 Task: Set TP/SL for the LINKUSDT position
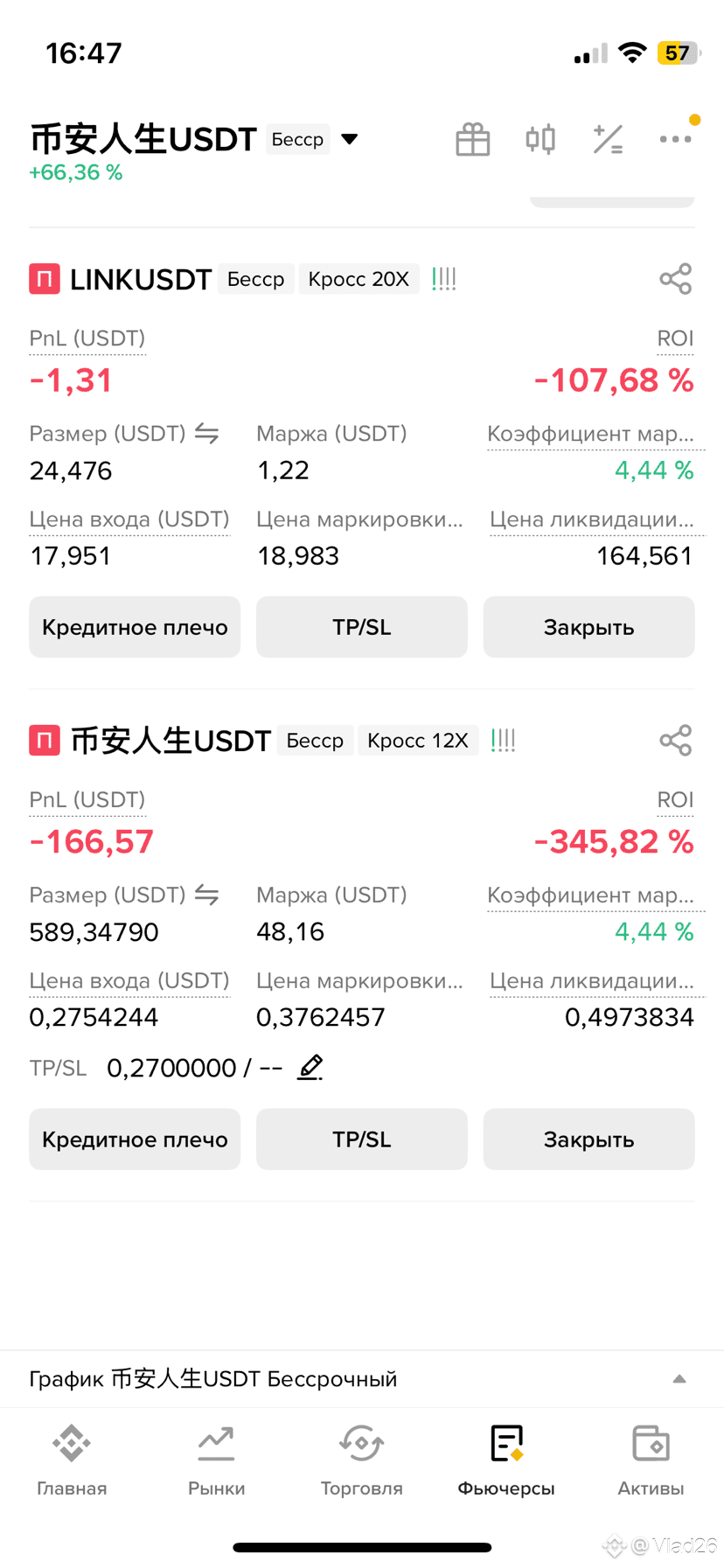362,627
